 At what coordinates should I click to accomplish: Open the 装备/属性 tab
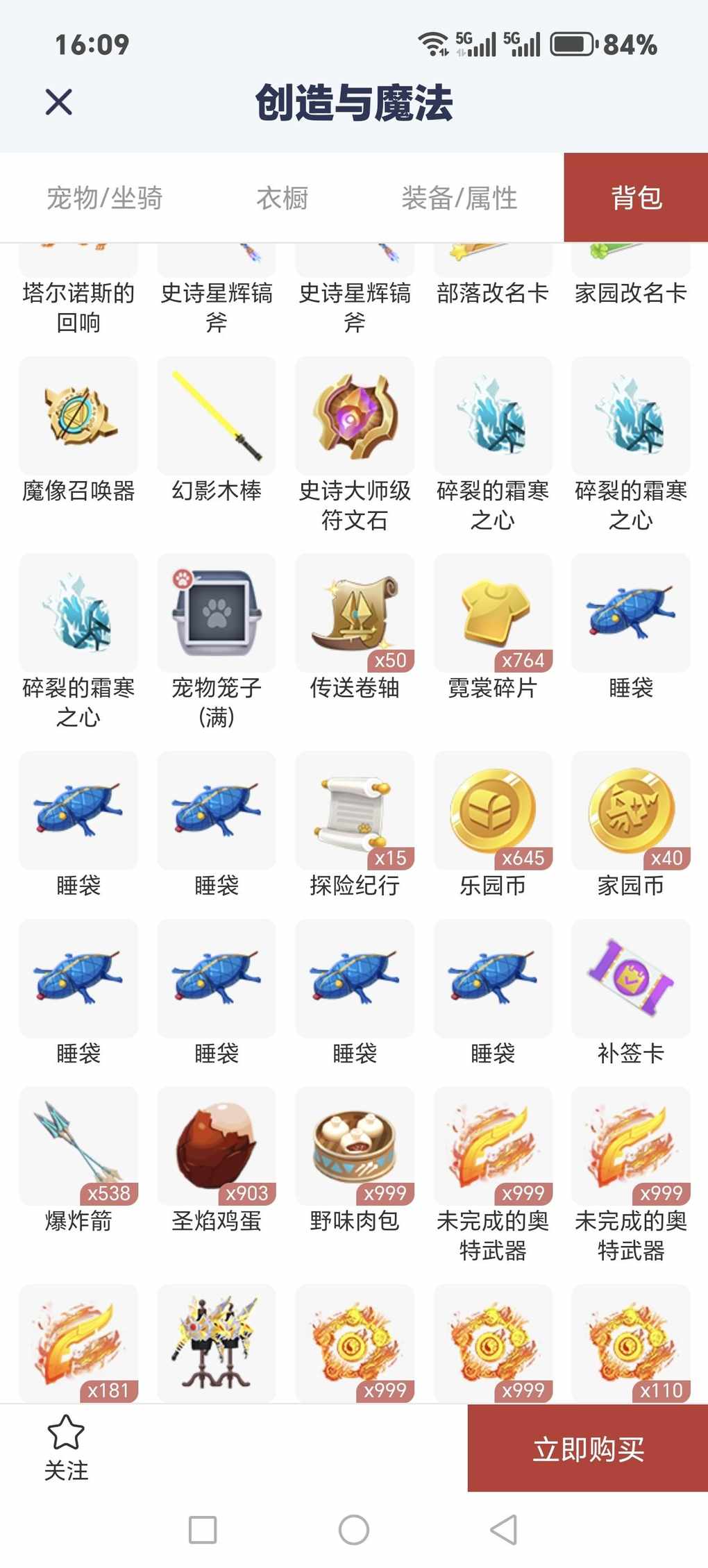coord(459,199)
